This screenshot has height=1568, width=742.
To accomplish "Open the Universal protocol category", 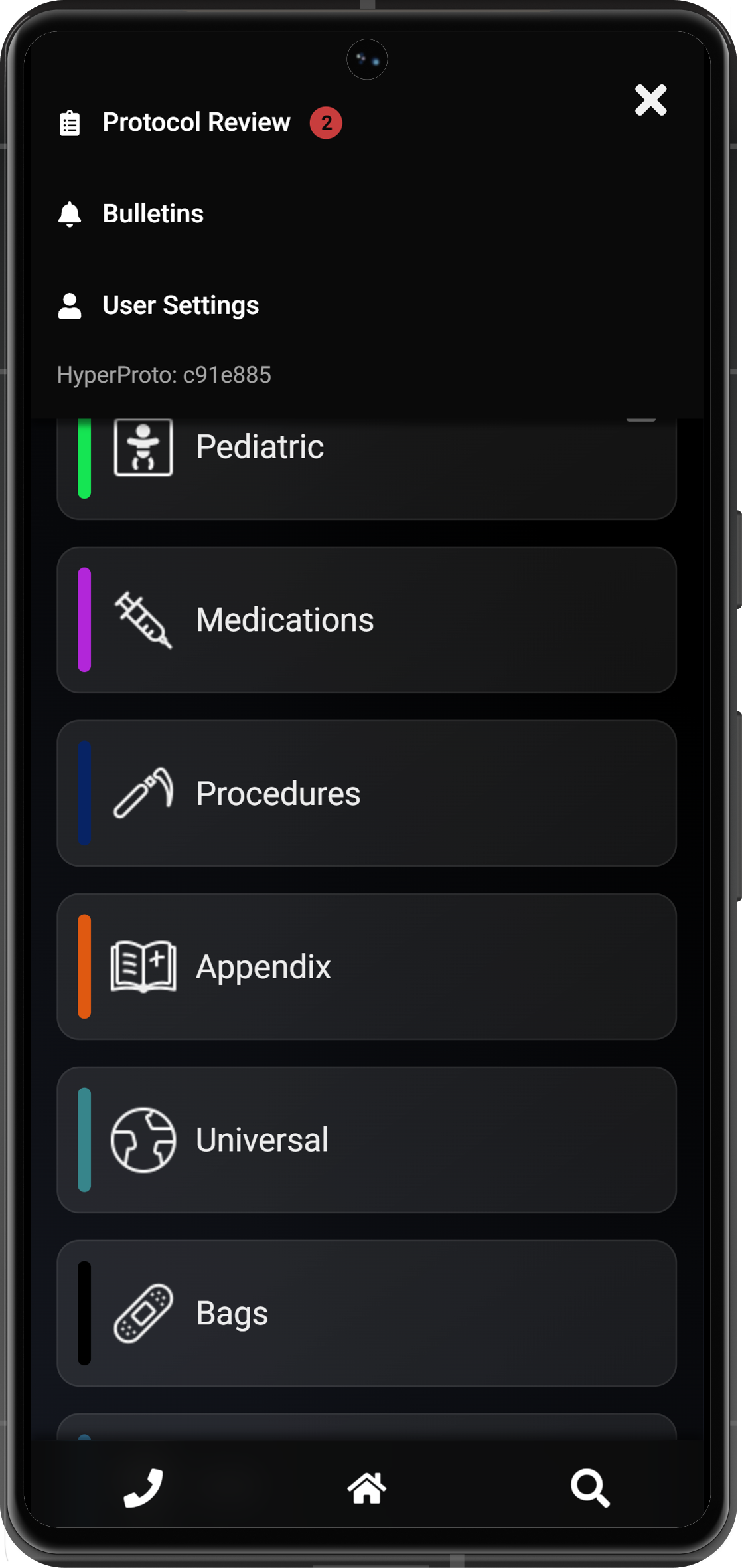I will (367, 1140).
